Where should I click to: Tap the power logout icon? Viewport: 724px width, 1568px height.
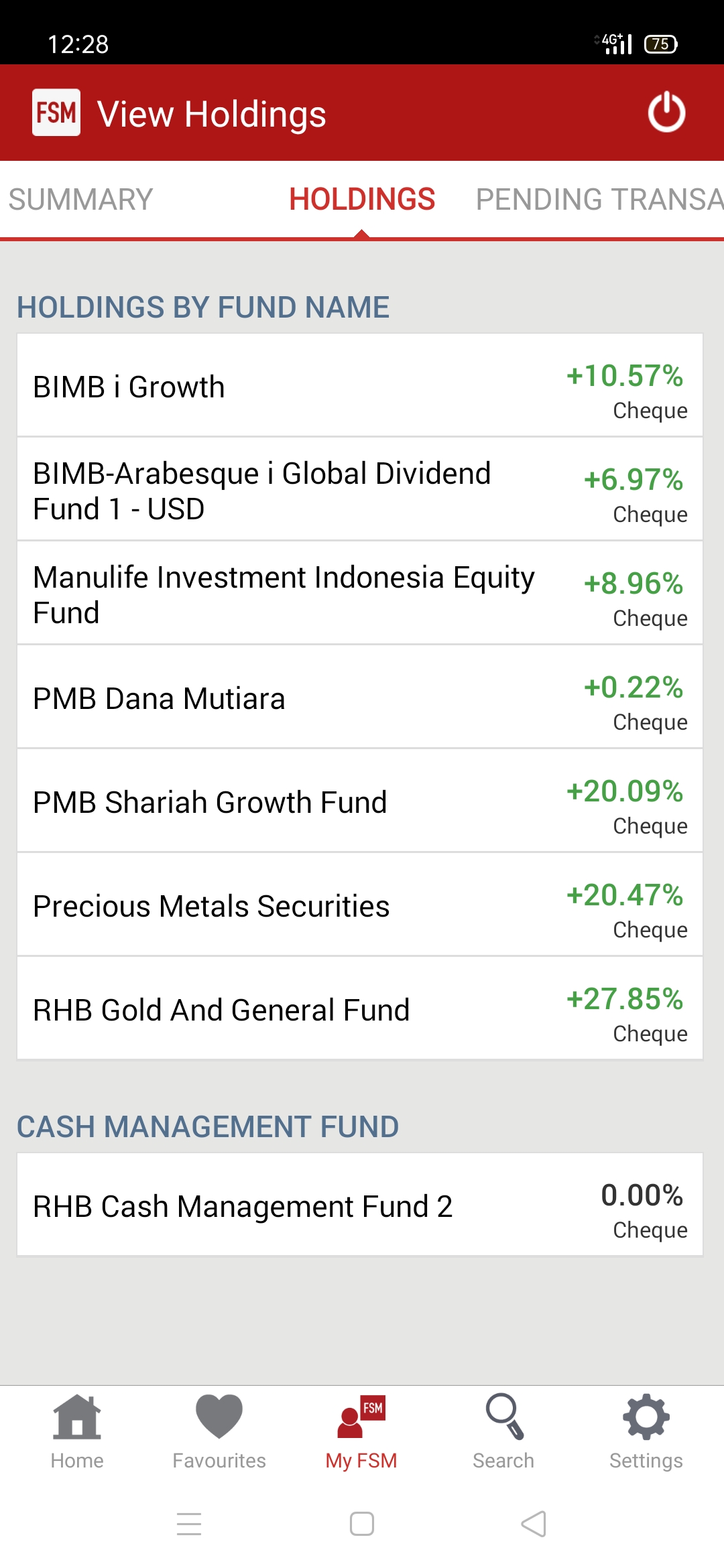[666, 113]
